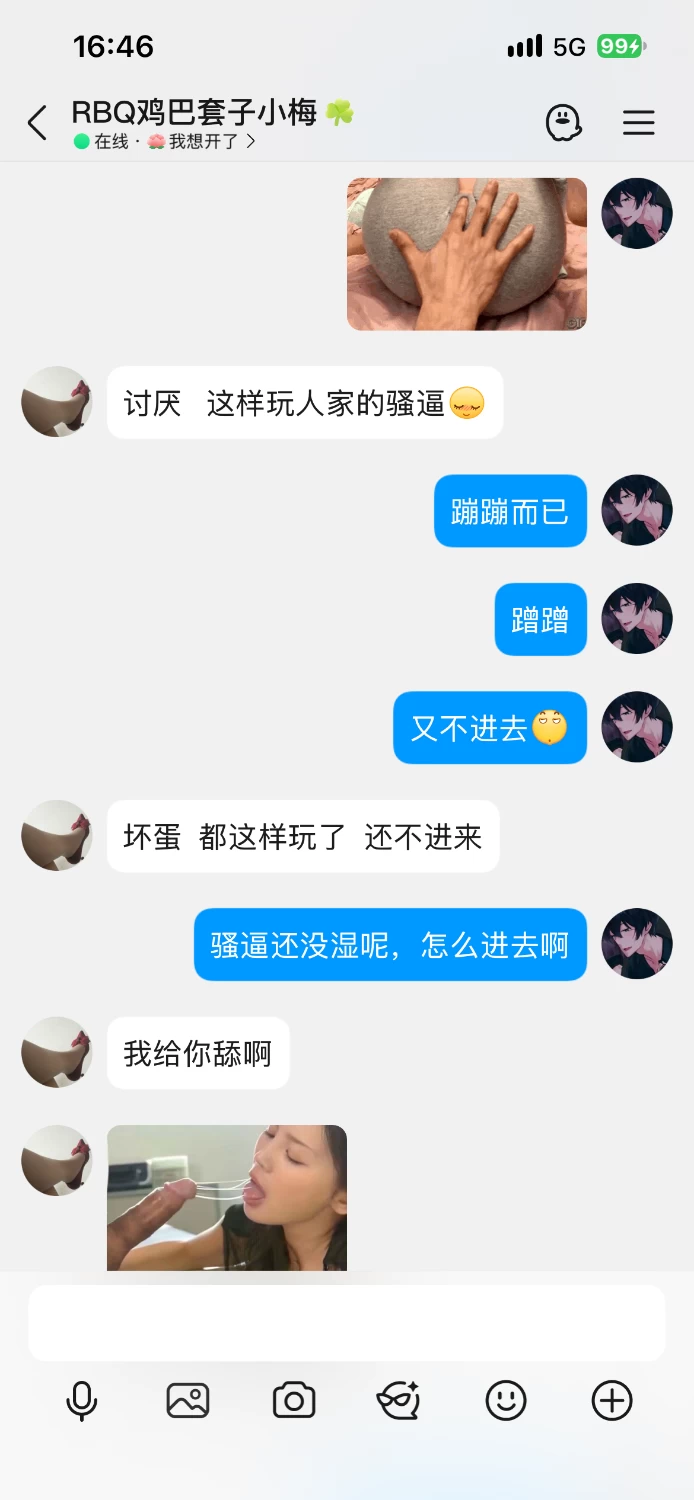Image resolution: width=694 pixels, height=1500 pixels.
Task: Open the emoji smiley panel
Action: (x=506, y=1400)
